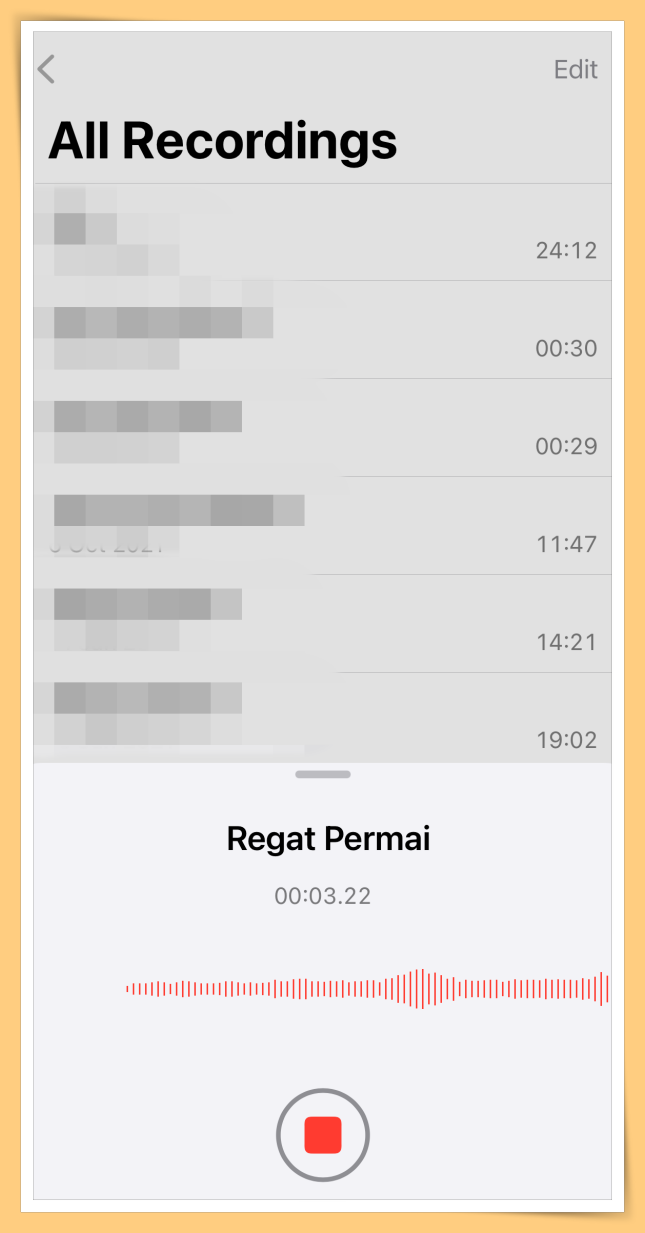Open the recording lasting 00:30
Image resolution: width=645 pixels, height=1233 pixels.
[x=323, y=330]
